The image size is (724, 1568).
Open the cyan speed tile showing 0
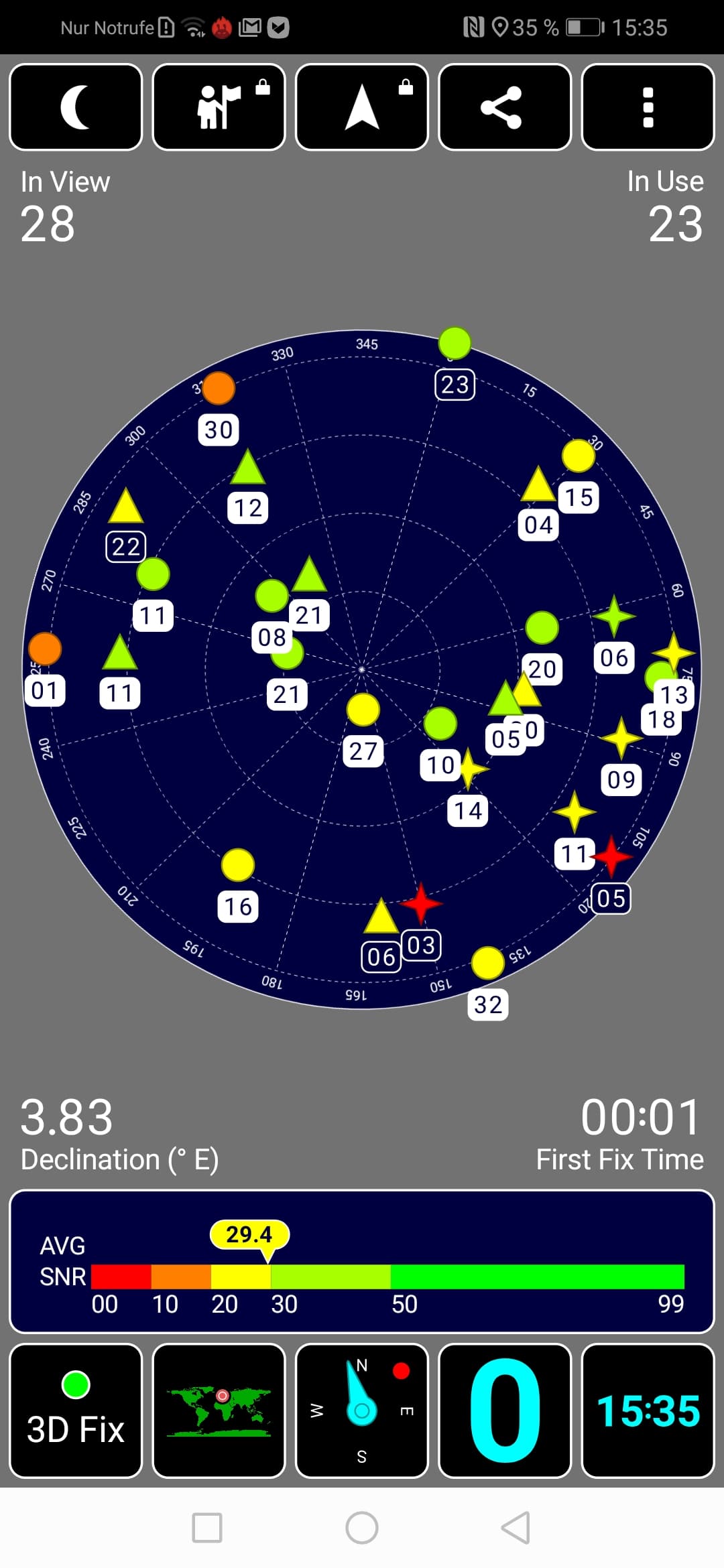(x=505, y=1411)
